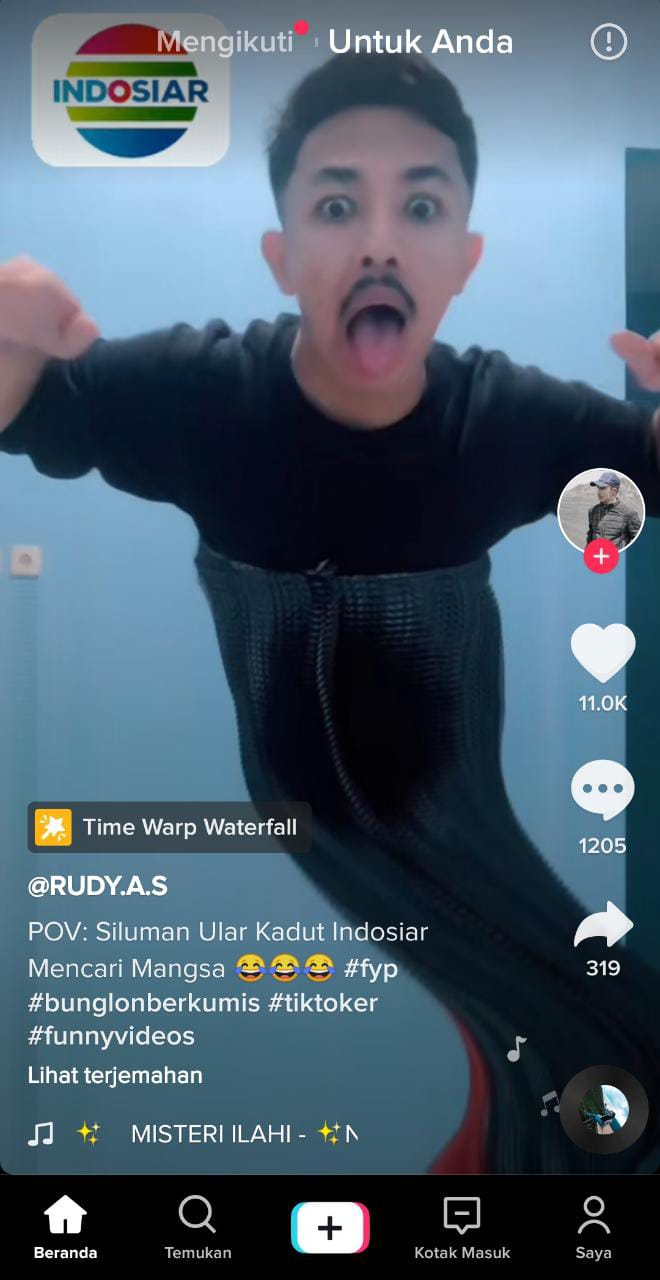Image resolution: width=660 pixels, height=1280 pixels.
Task: Open the #funnyvideos hashtag
Action: pyautogui.click(x=111, y=1035)
